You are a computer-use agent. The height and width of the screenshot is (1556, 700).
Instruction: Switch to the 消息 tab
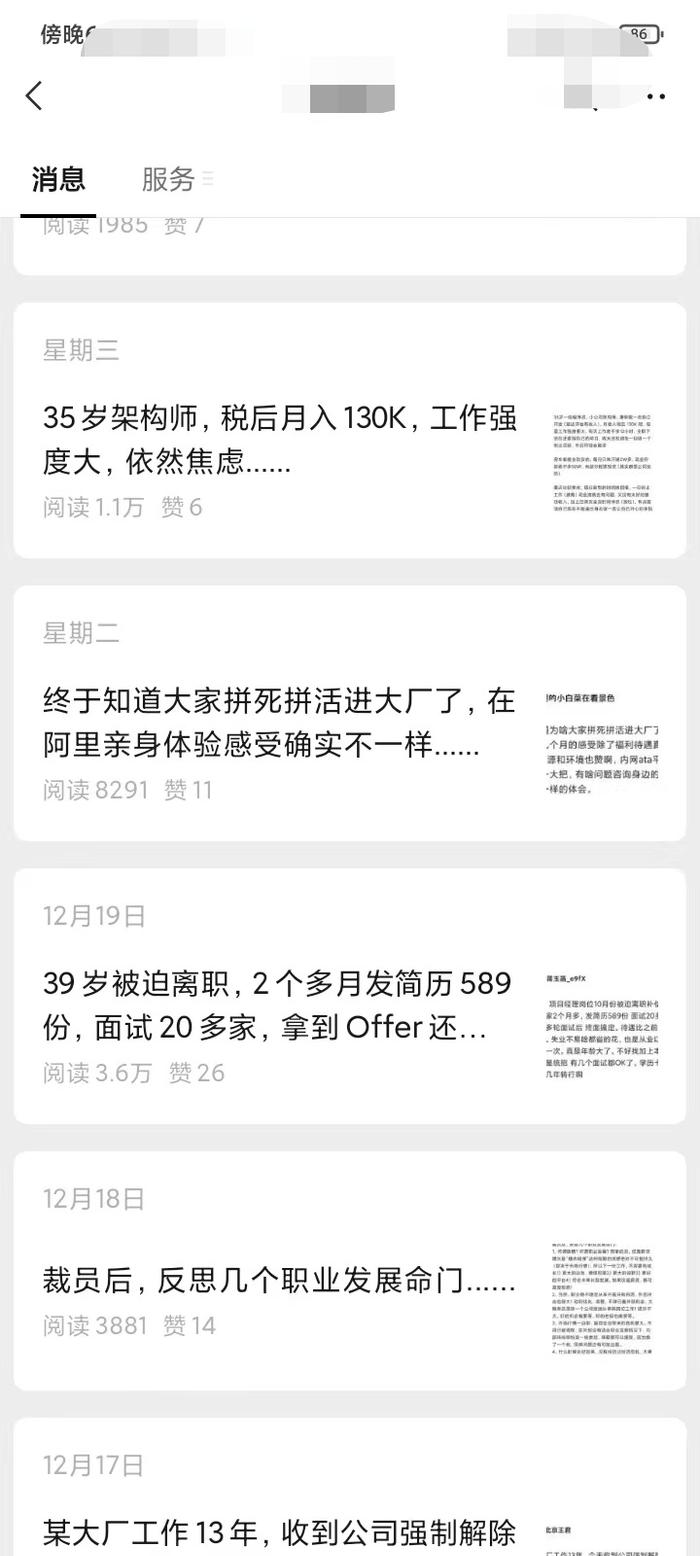58,180
